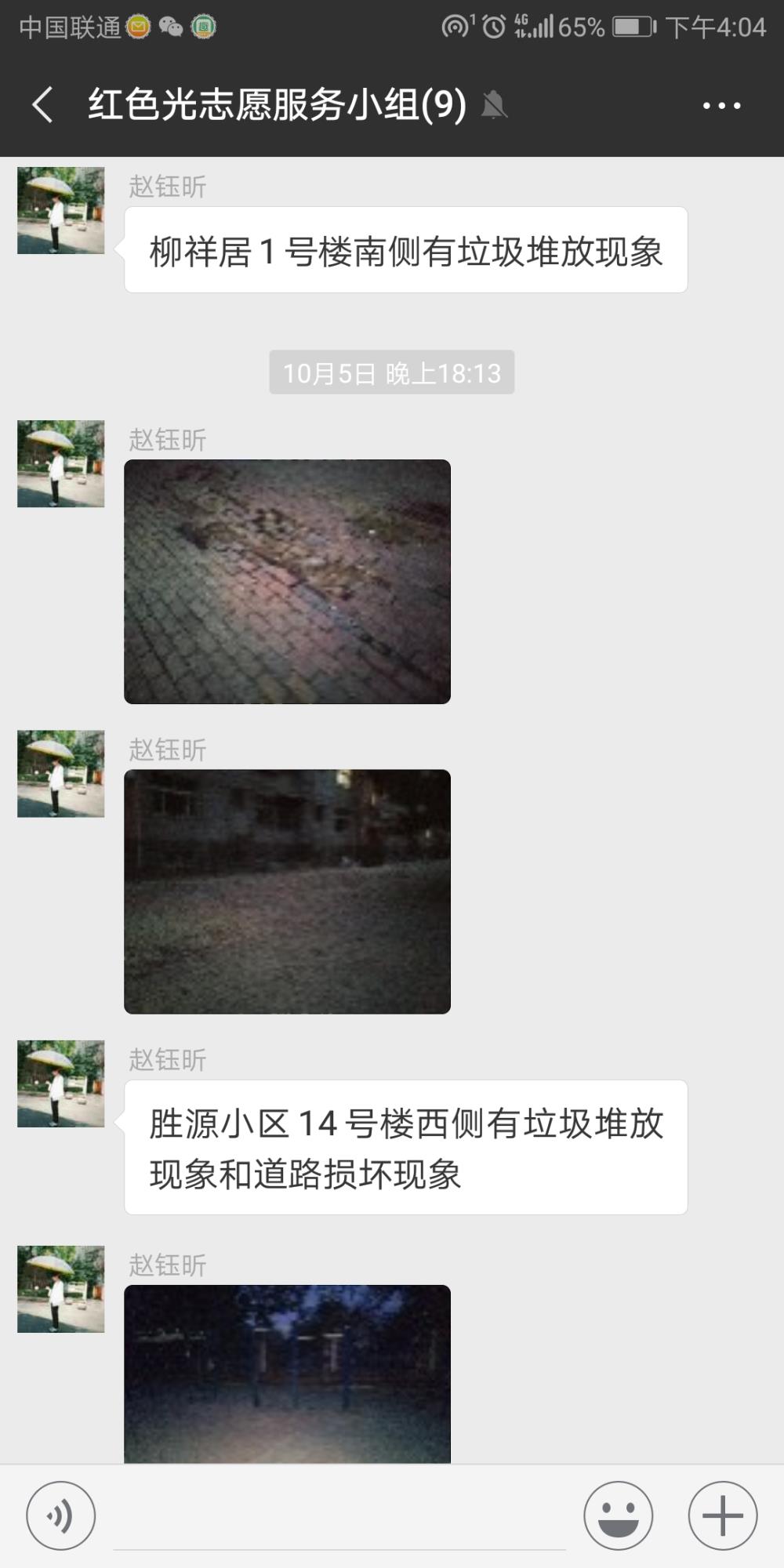The image size is (784, 1568).
Task: Switch to voice message input
Action: coord(61,1516)
